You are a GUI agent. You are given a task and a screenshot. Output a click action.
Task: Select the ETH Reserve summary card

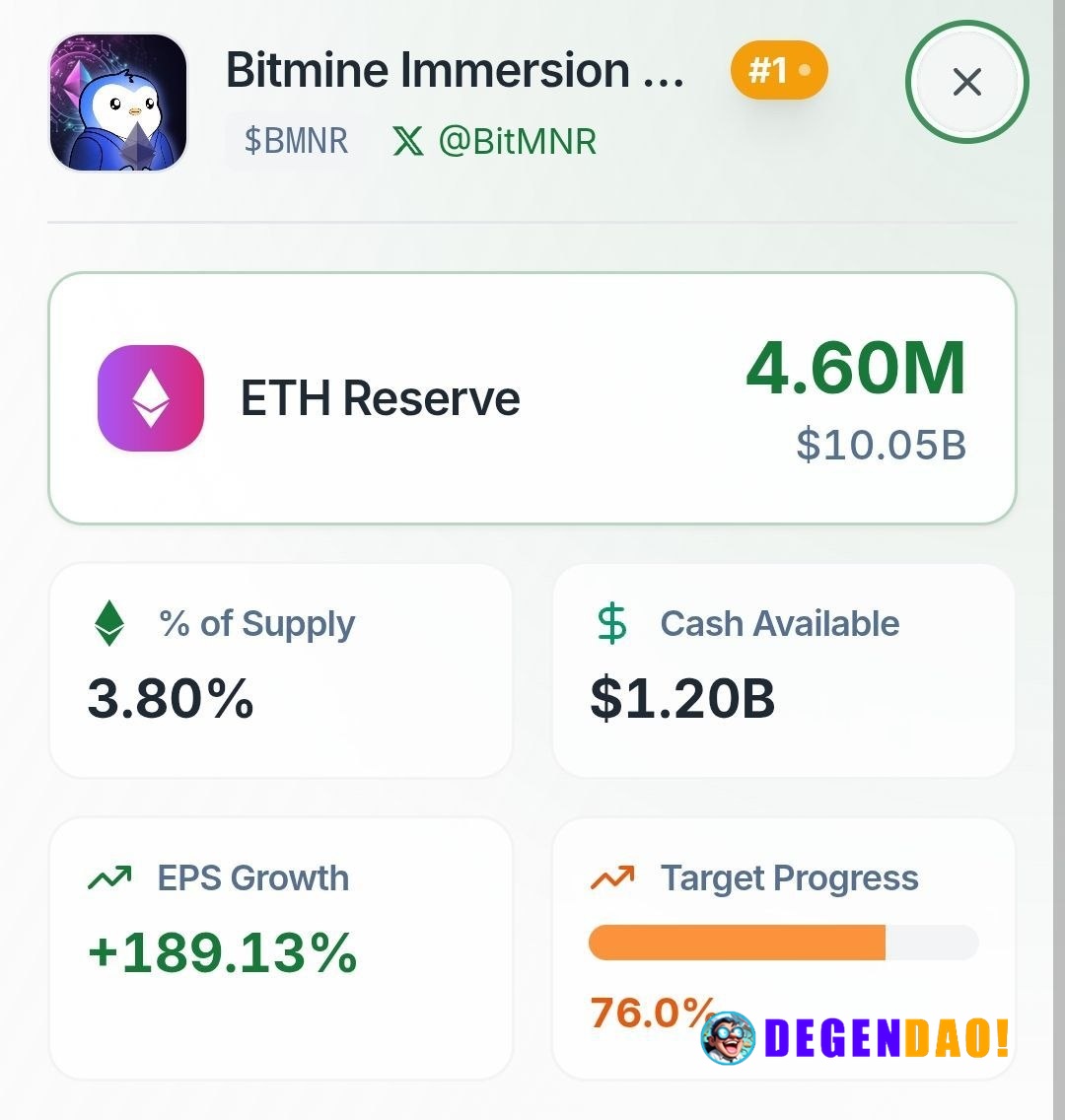(532, 397)
